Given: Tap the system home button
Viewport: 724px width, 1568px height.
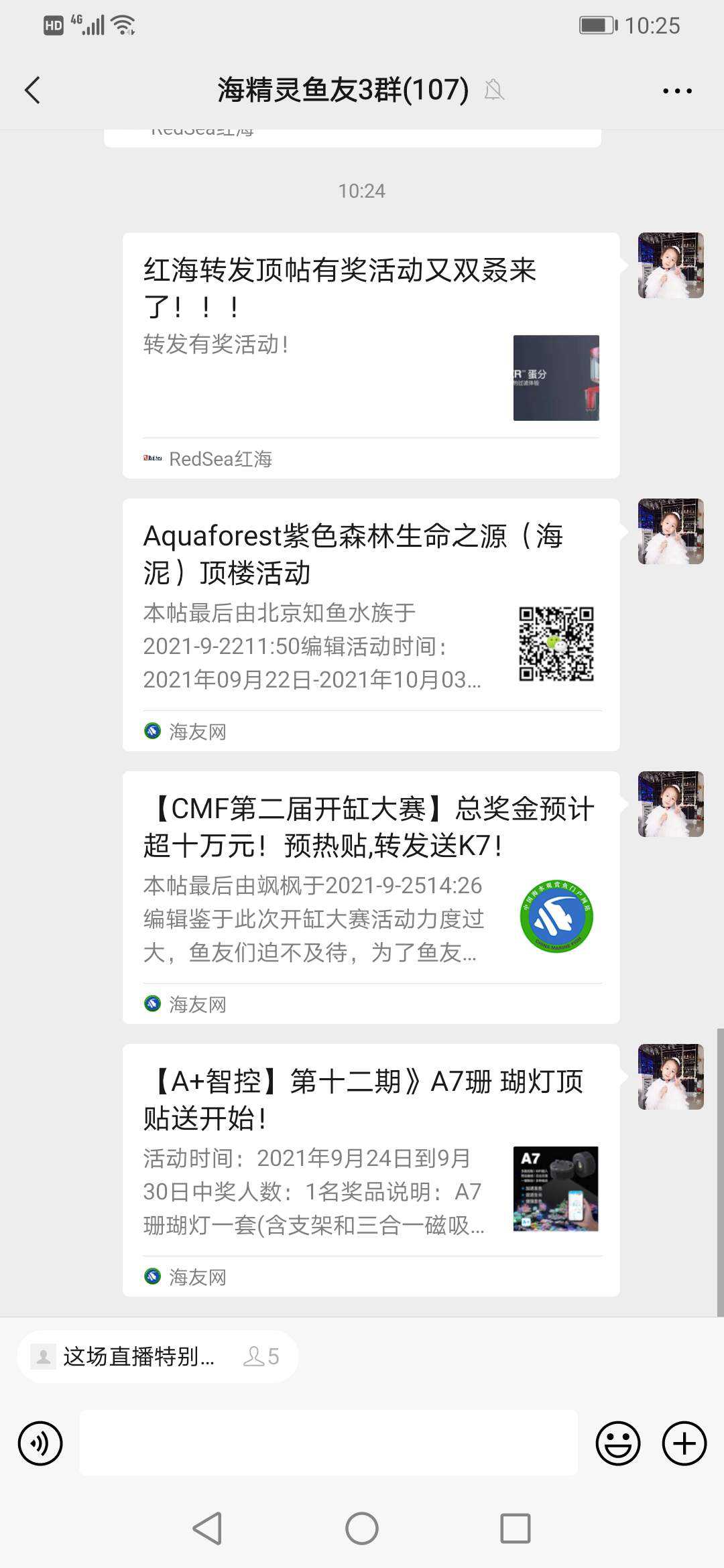Looking at the screenshot, I should point(362,1528).
